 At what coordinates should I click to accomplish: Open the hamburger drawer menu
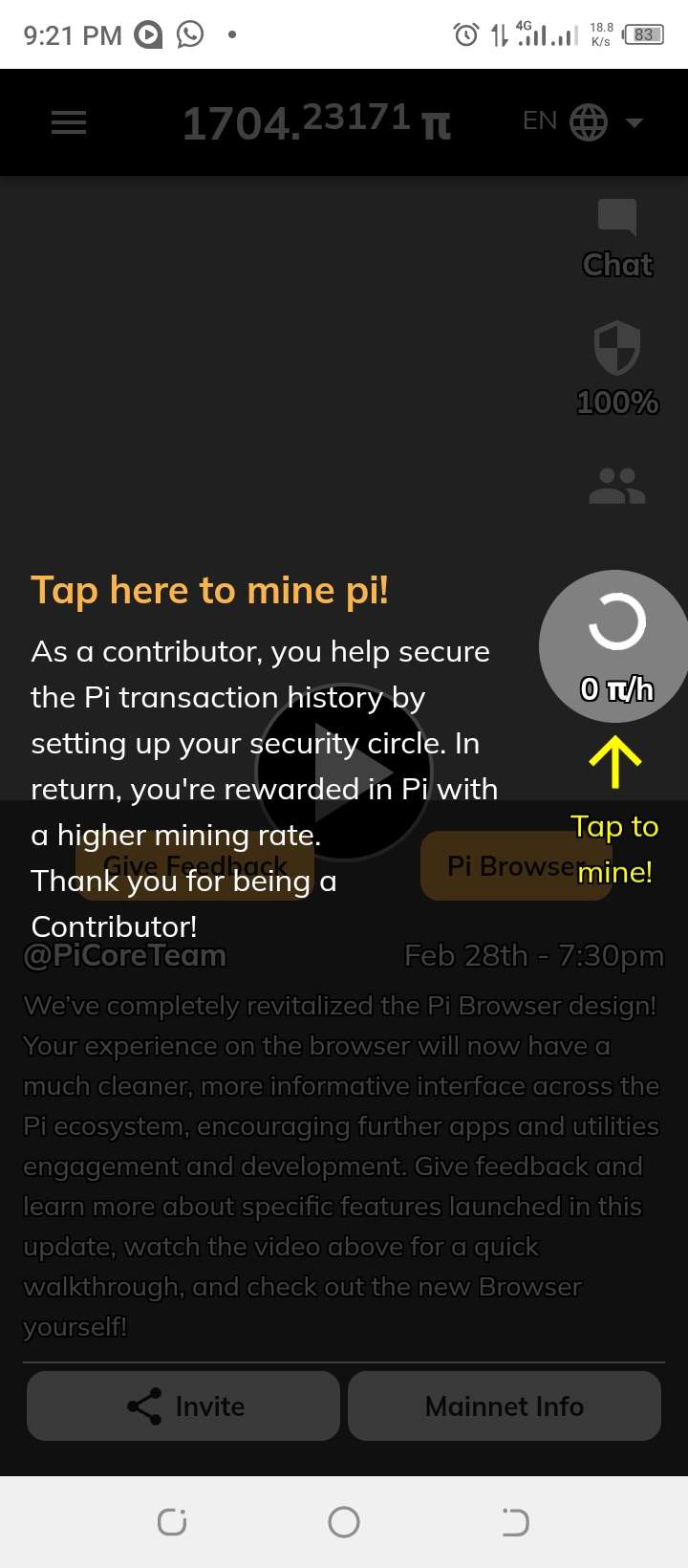pos(69,122)
